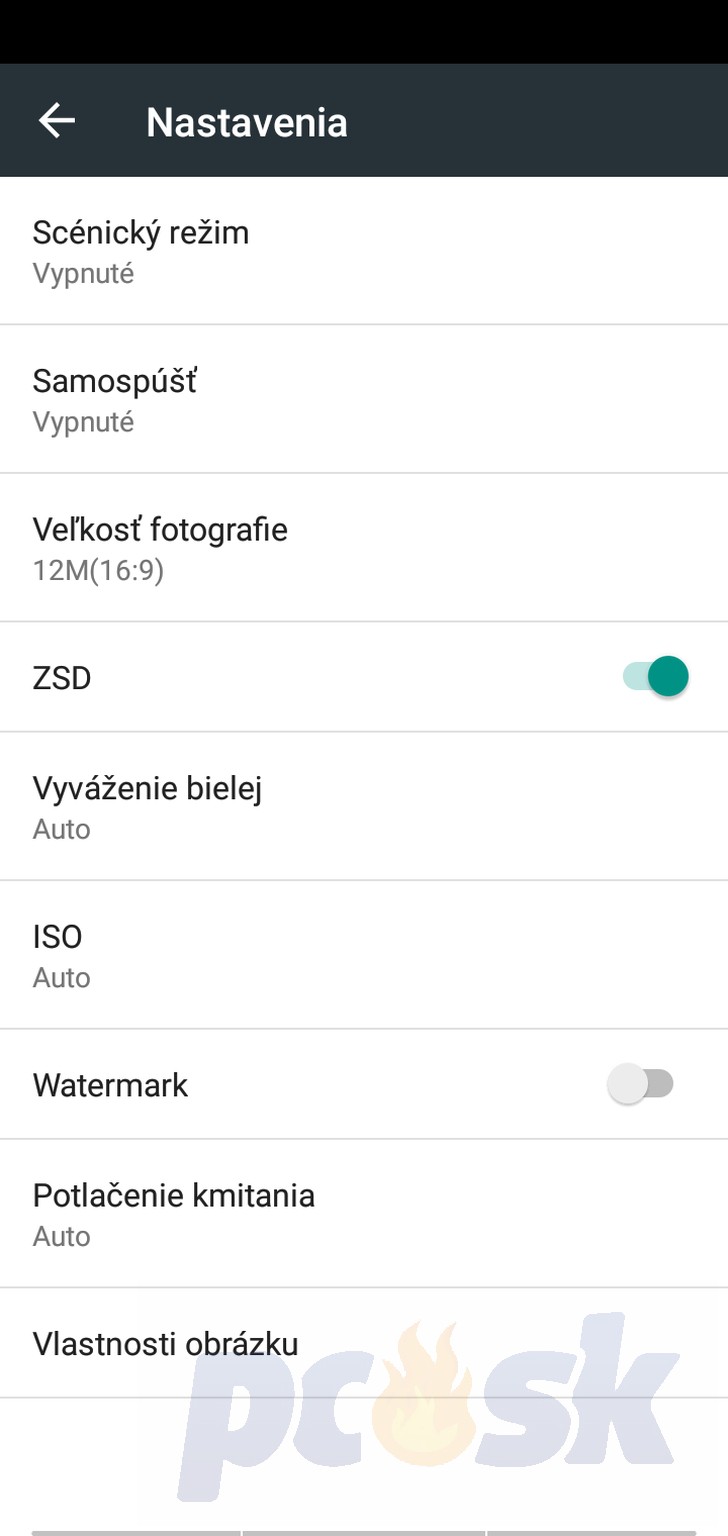
Task: Change Veľkosť fotografie photo size
Action: tap(364, 548)
